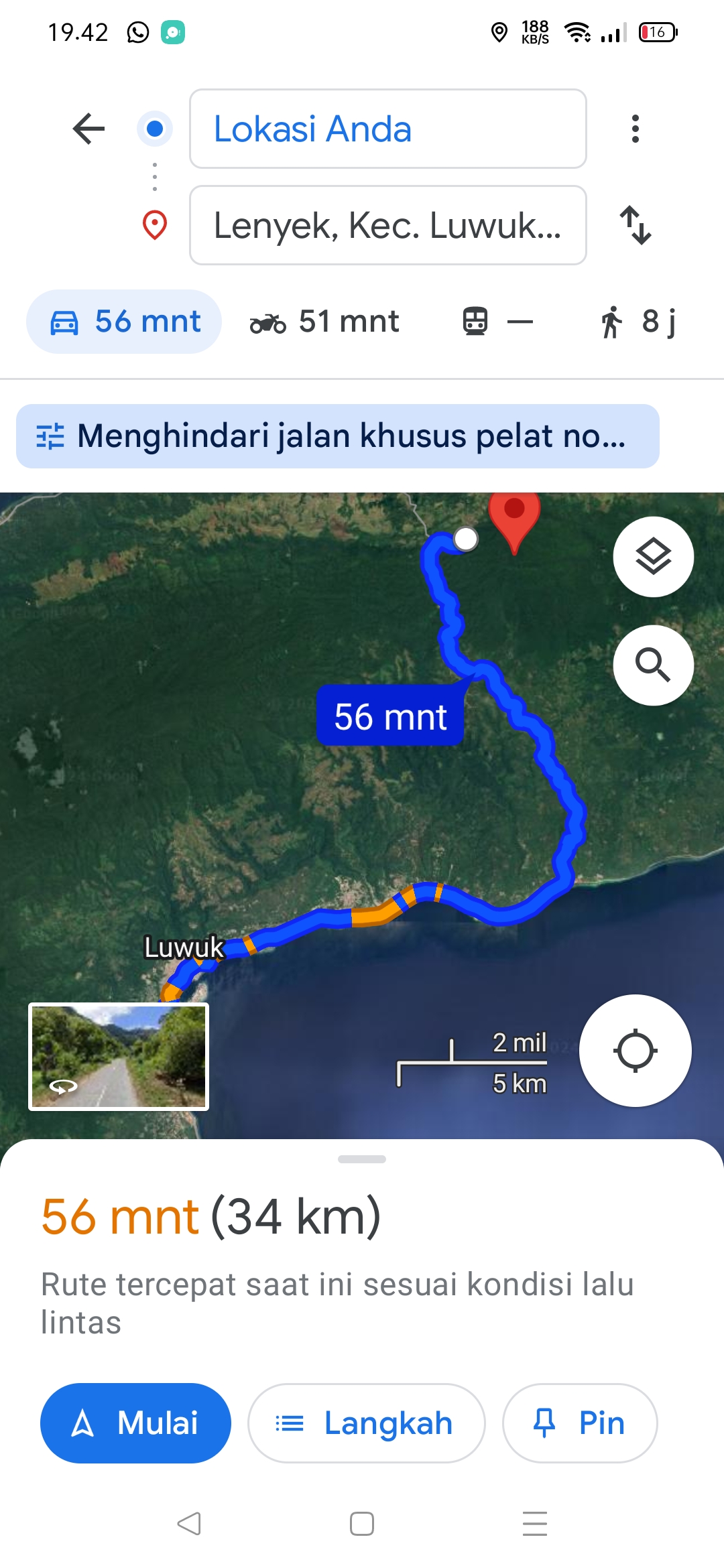Go to the home screen via the system home button

click(362, 1524)
